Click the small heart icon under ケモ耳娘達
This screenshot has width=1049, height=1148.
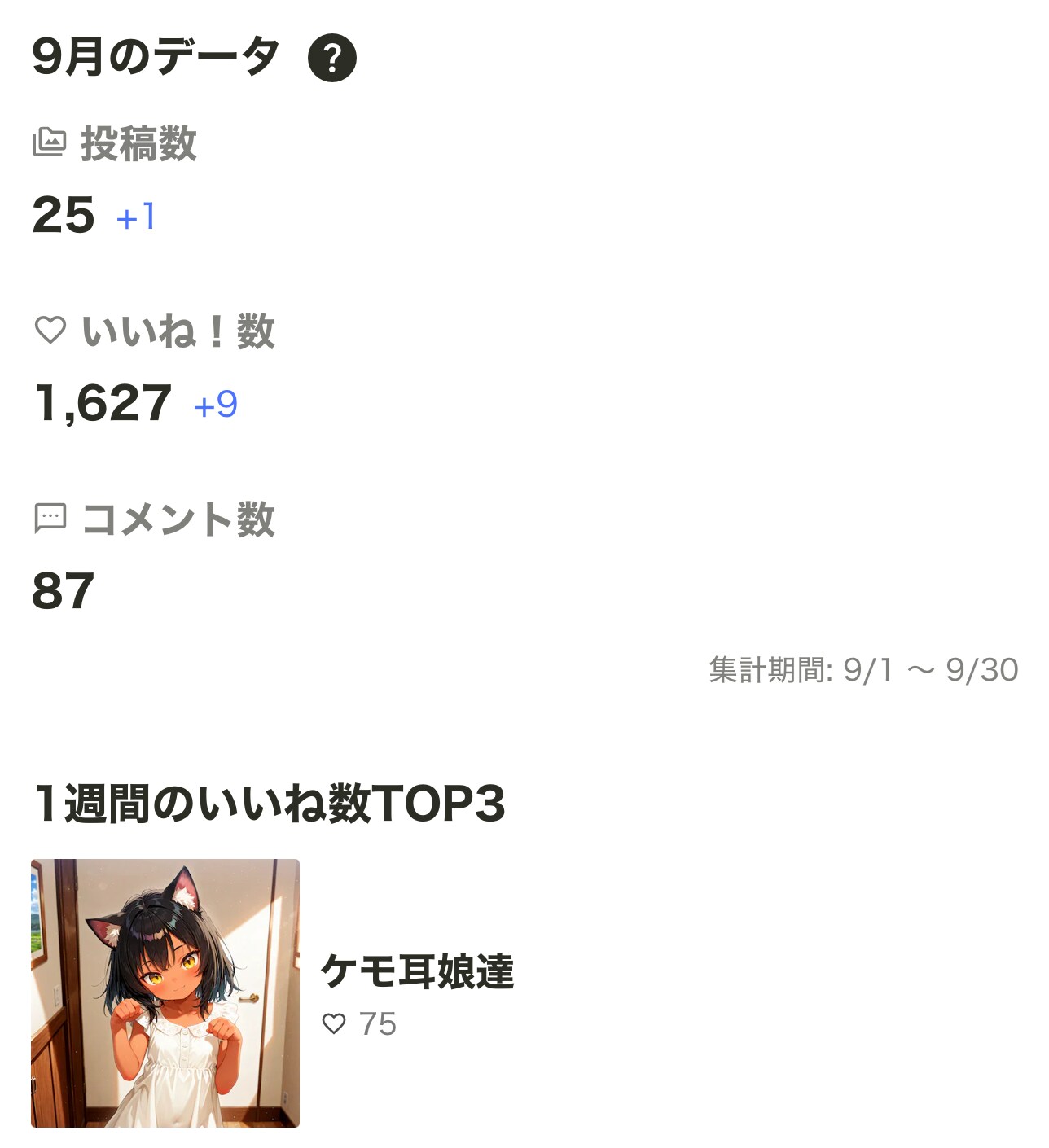(x=336, y=1025)
